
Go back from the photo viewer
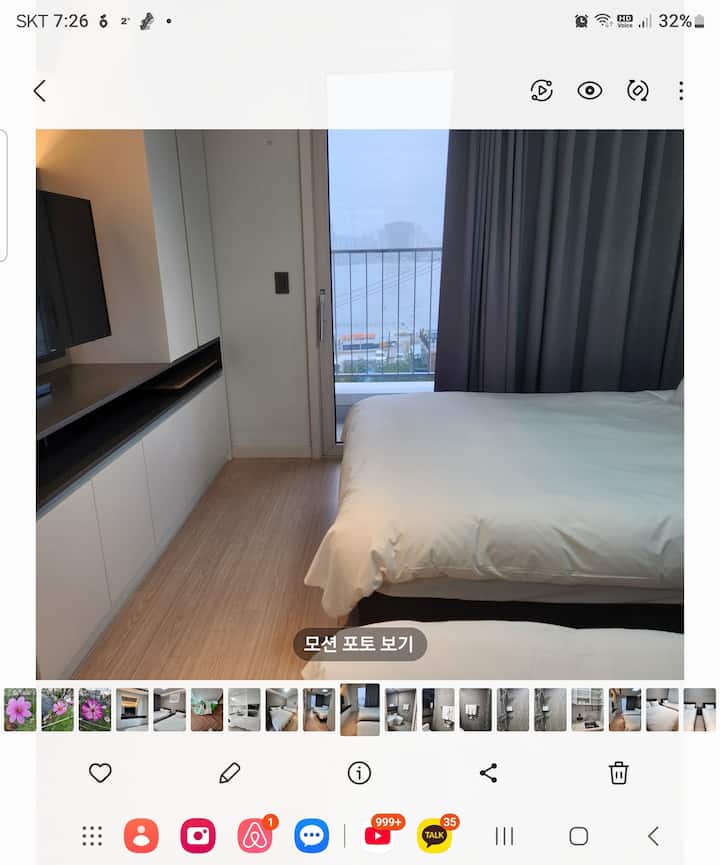(40, 91)
